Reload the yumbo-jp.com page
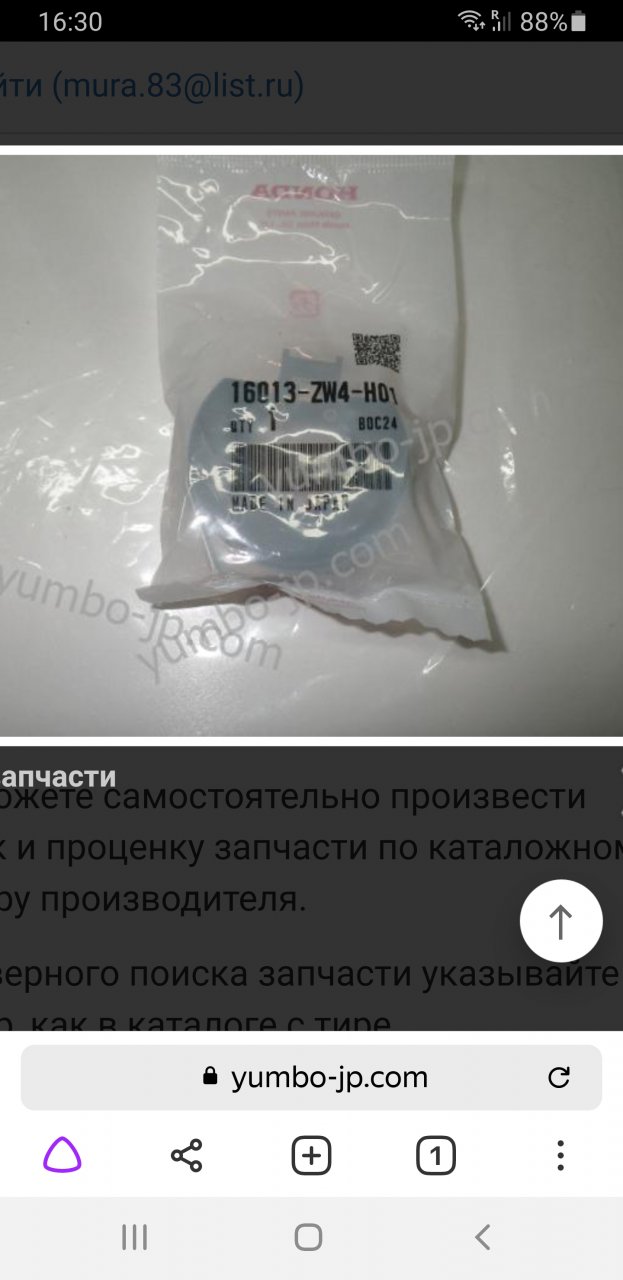 coord(559,1077)
